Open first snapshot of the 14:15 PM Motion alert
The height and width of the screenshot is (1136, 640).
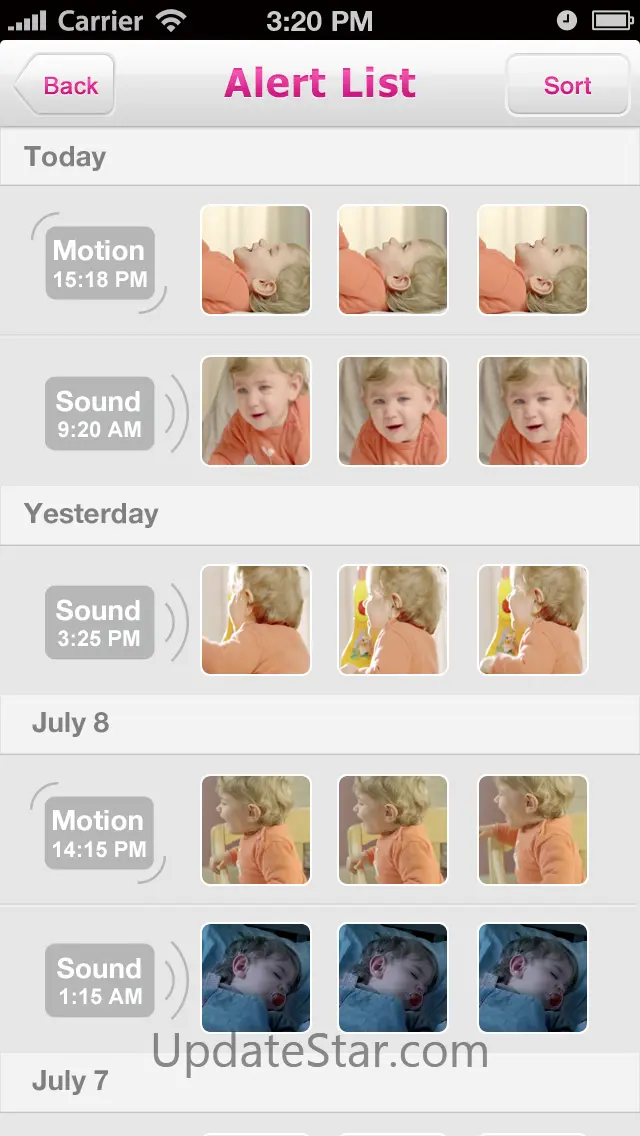[256, 830]
